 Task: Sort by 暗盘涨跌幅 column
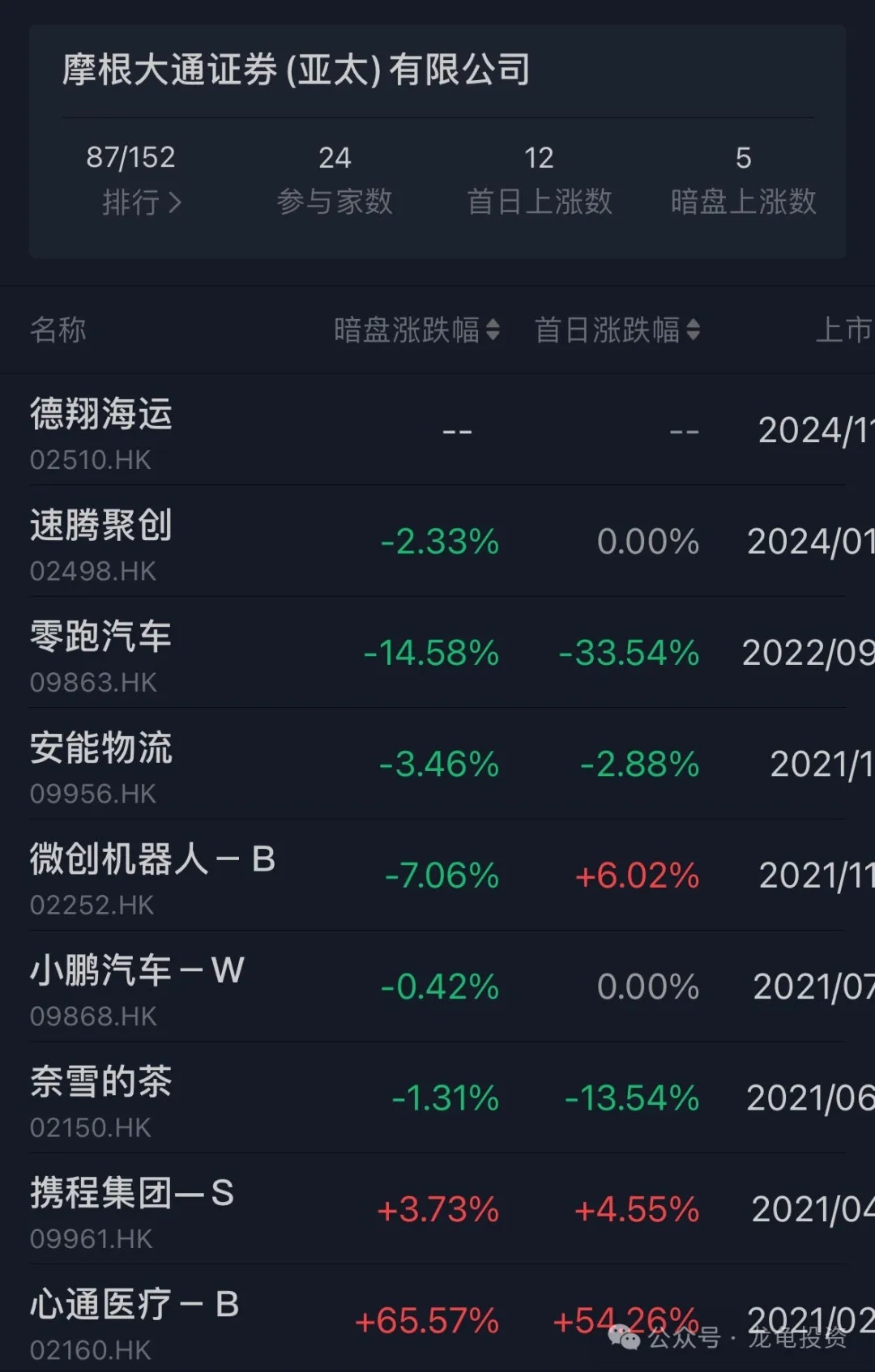click(x=416, y=330)
